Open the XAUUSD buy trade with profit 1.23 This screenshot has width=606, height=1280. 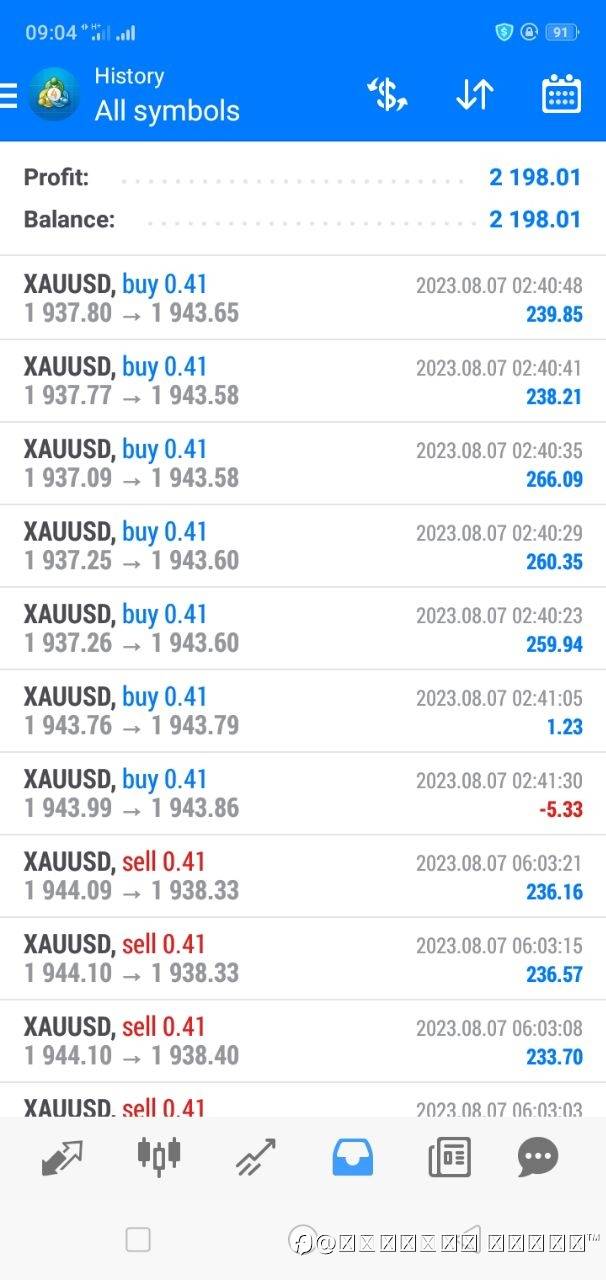[303, 711]
